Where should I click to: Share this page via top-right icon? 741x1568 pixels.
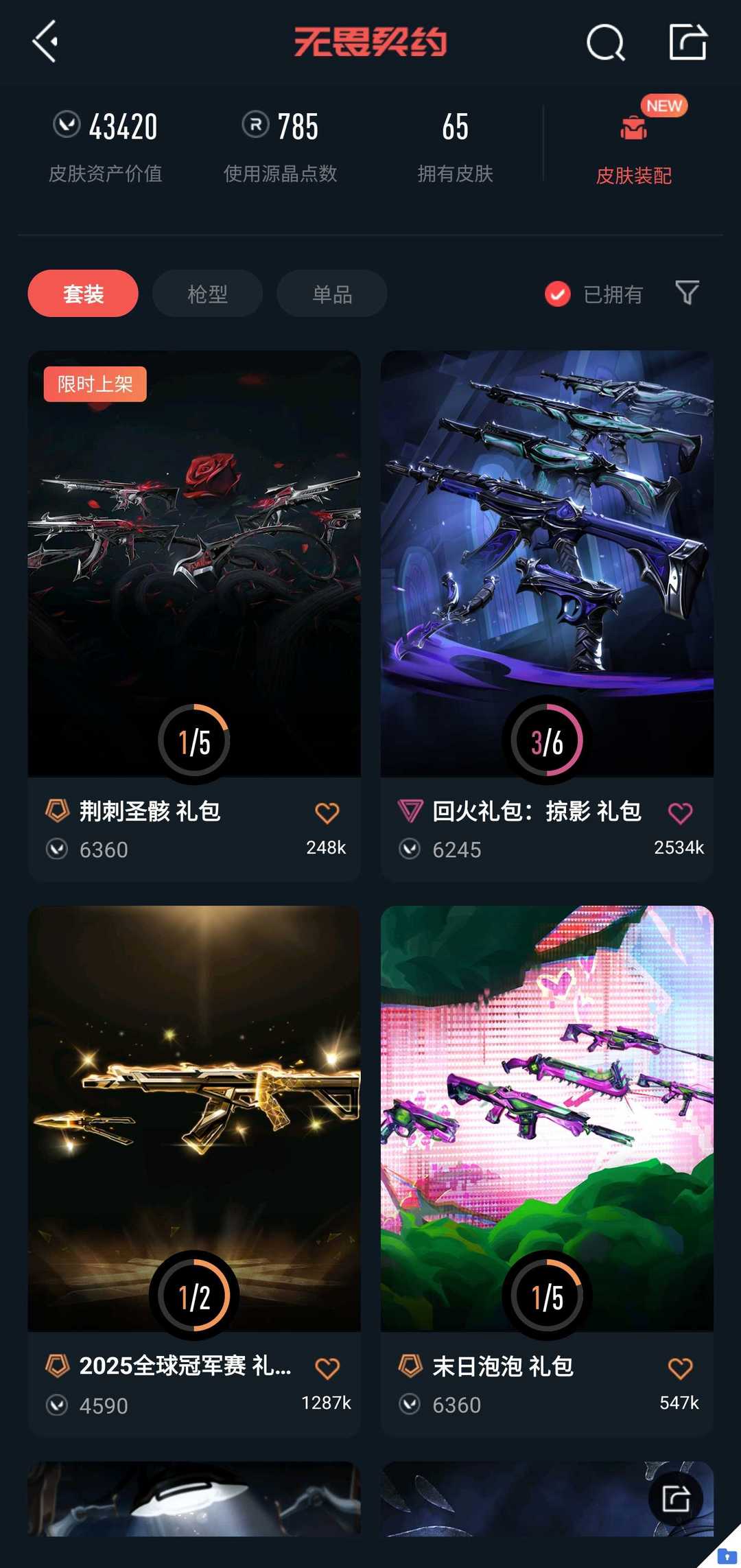tap(687, 42)
